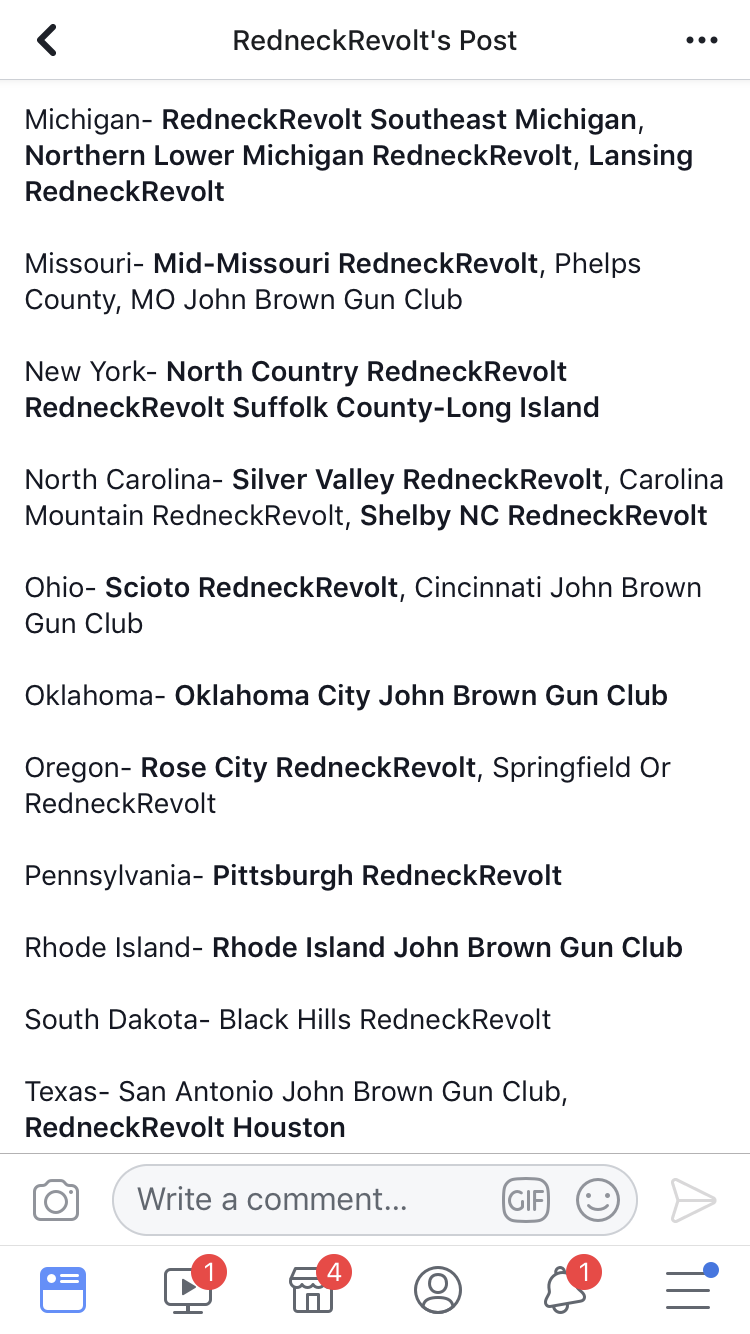Open the GIF picker in the comment box

click(526, 1200)
